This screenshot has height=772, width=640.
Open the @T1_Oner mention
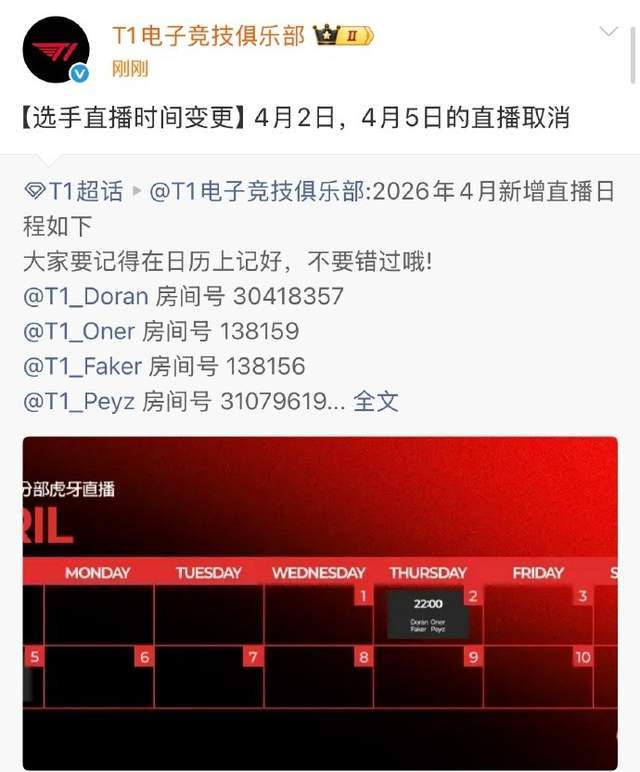point(80,331)
